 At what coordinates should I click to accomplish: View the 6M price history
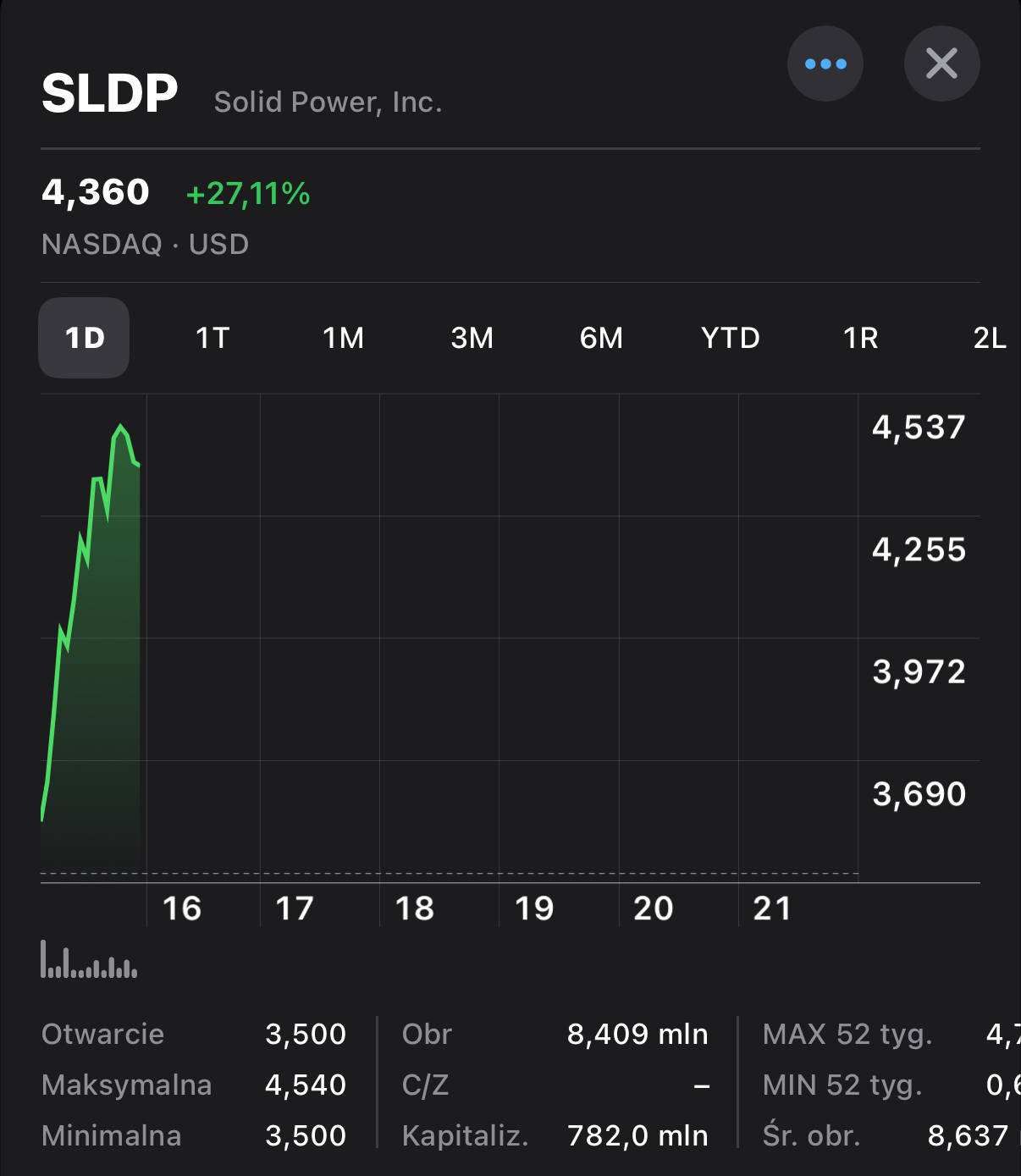(x=601, y=338)
